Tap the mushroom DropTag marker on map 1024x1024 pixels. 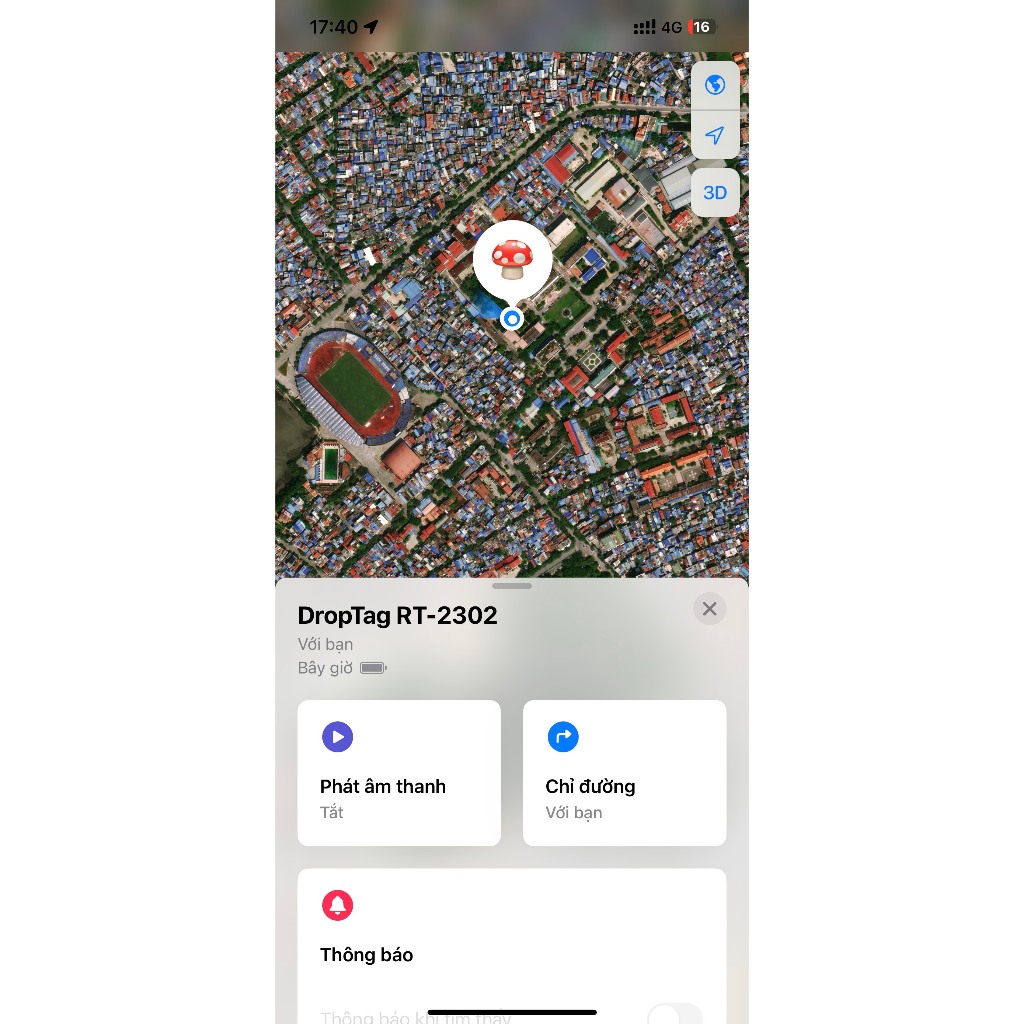click(512, 260)
